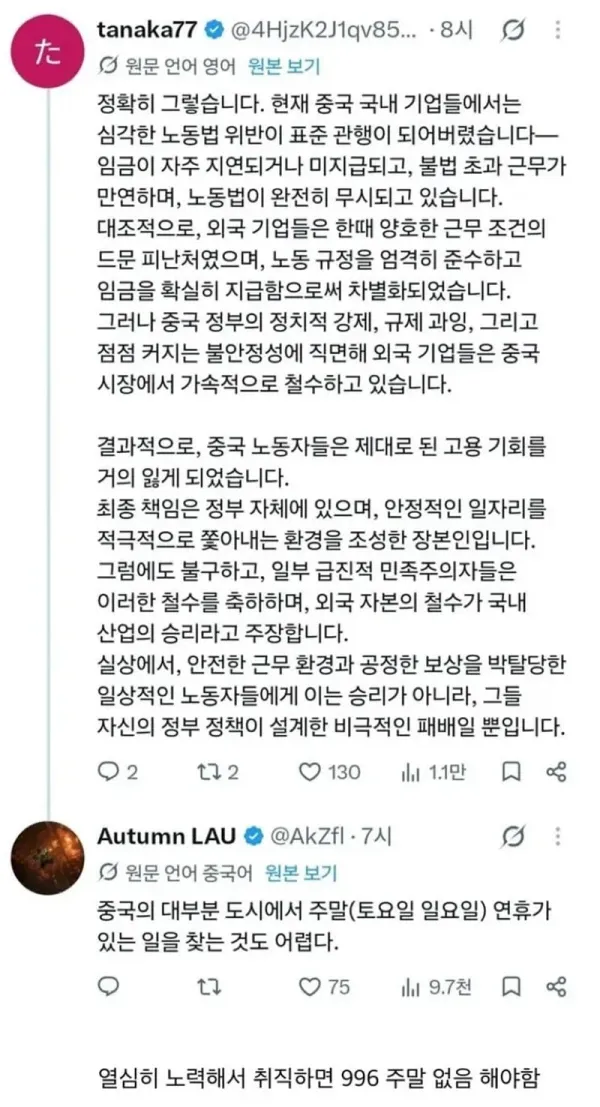
Task: Share tanaka77's post
Action: click(556, 772)
